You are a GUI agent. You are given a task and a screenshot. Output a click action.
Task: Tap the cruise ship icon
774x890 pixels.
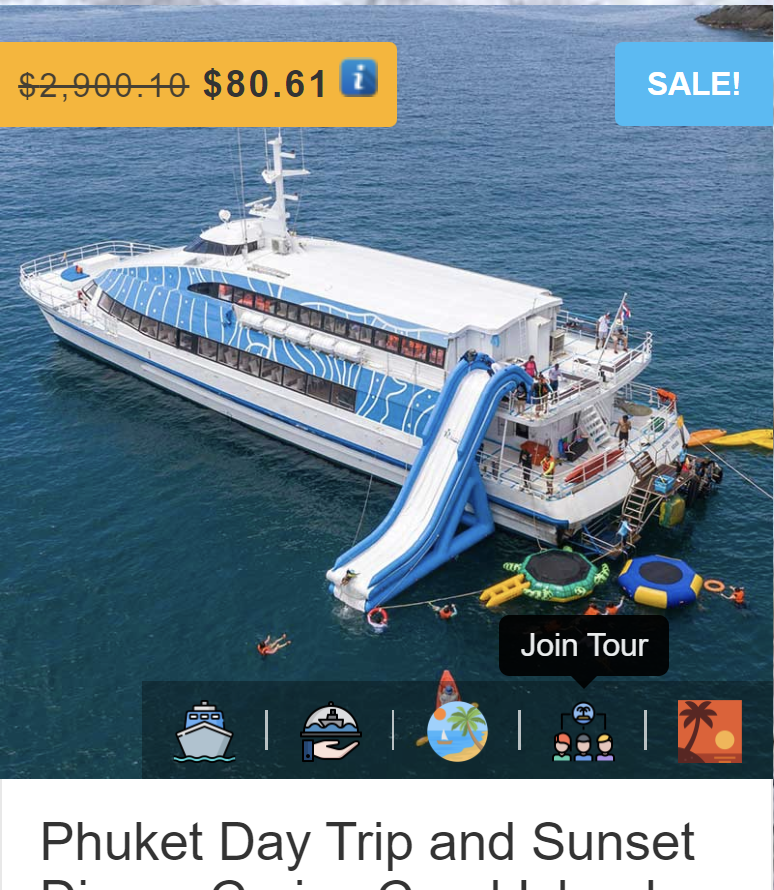(x=204, y=731)
